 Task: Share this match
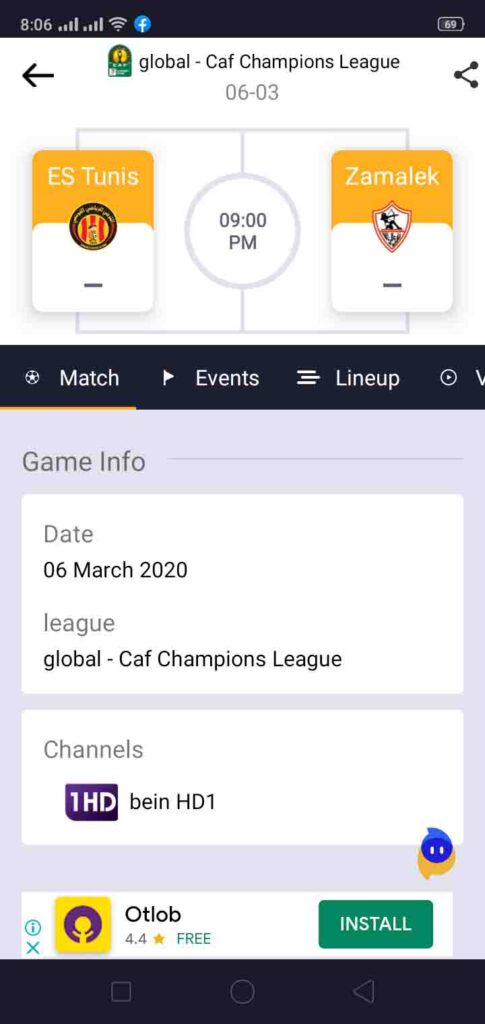(x=466, y=75)
